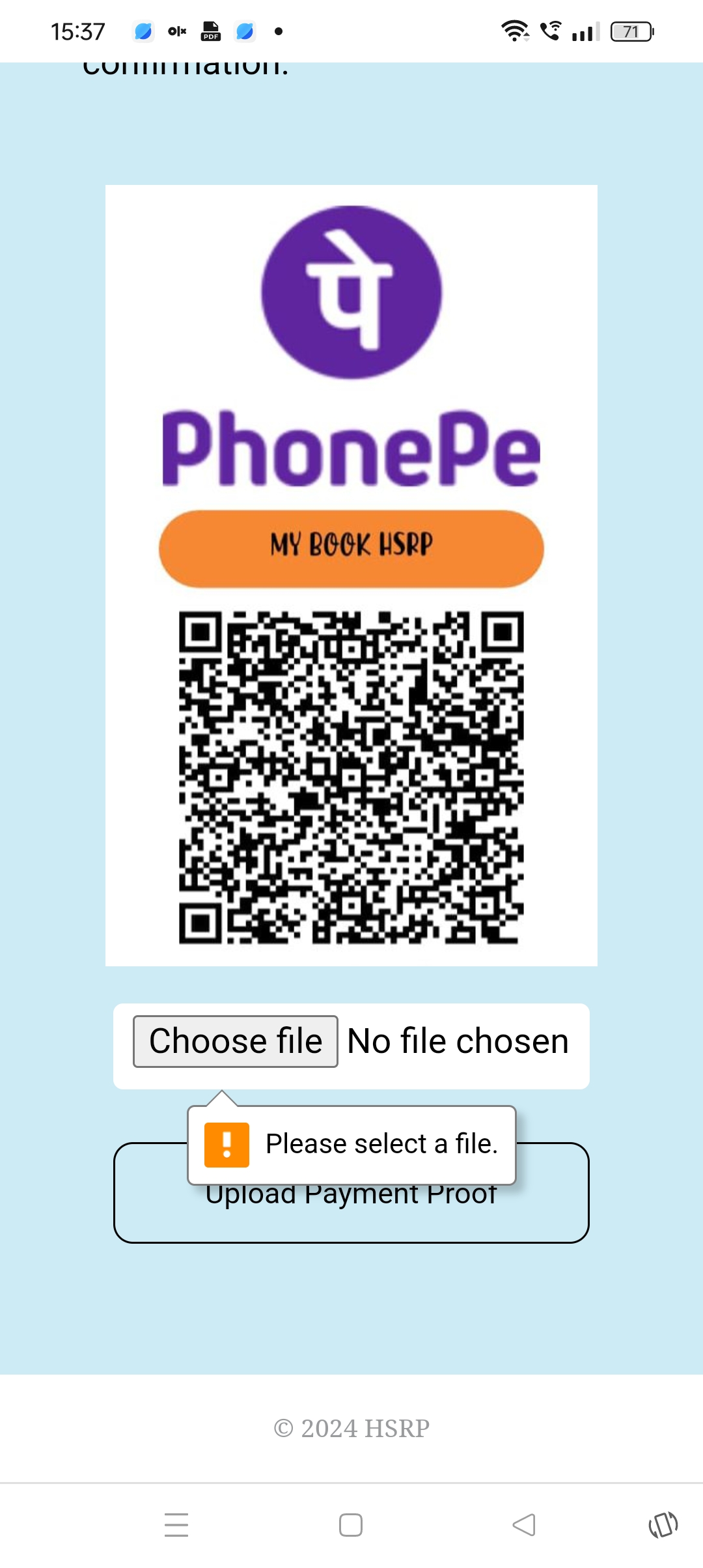This screenshot has width=703, height=1568.
Task: Tap the Choose file button
Action: 235,1041
